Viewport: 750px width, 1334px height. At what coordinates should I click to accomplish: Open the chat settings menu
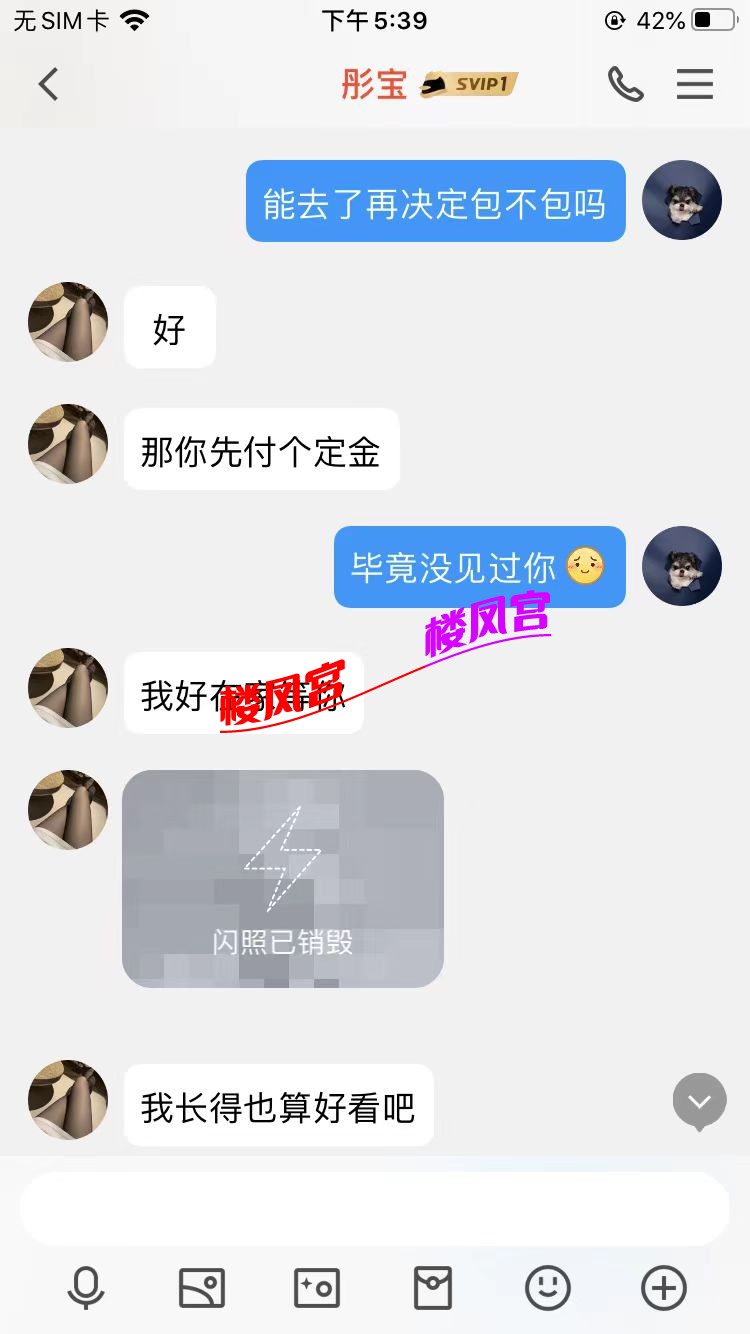(695, 85)
